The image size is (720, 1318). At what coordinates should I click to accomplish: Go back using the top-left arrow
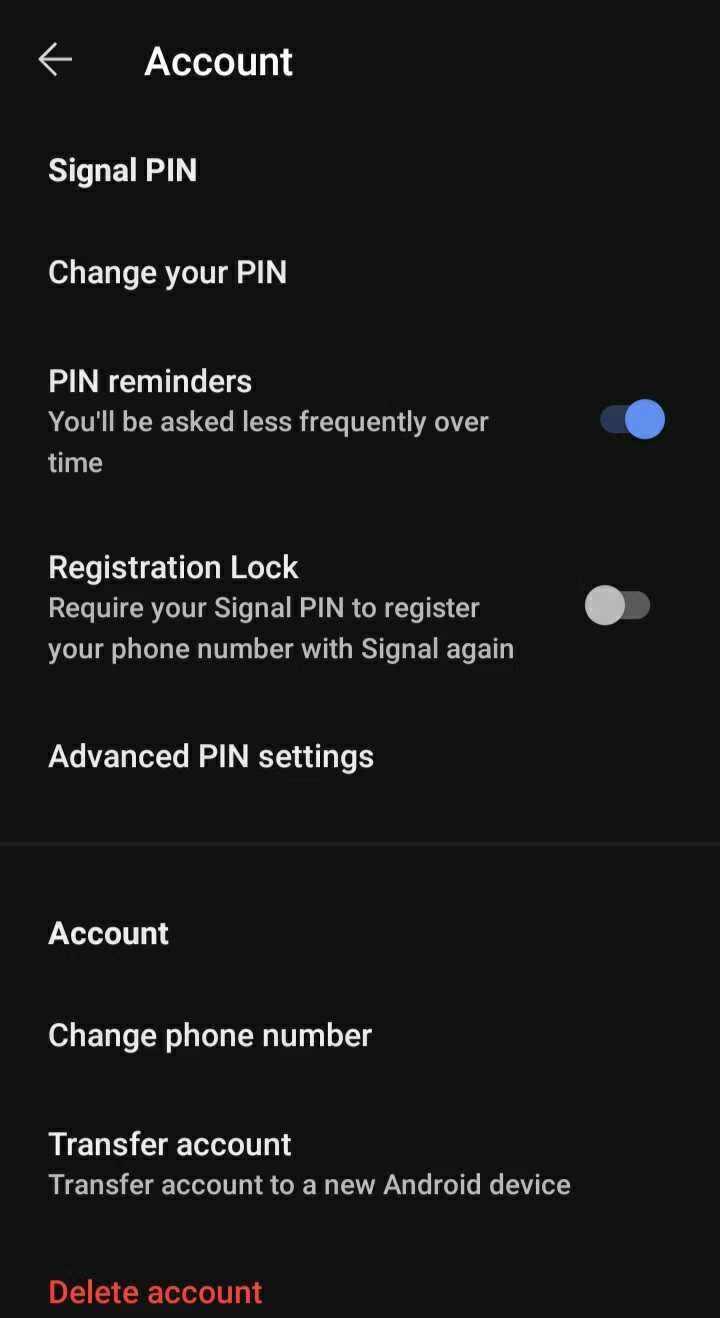(55, 61)
